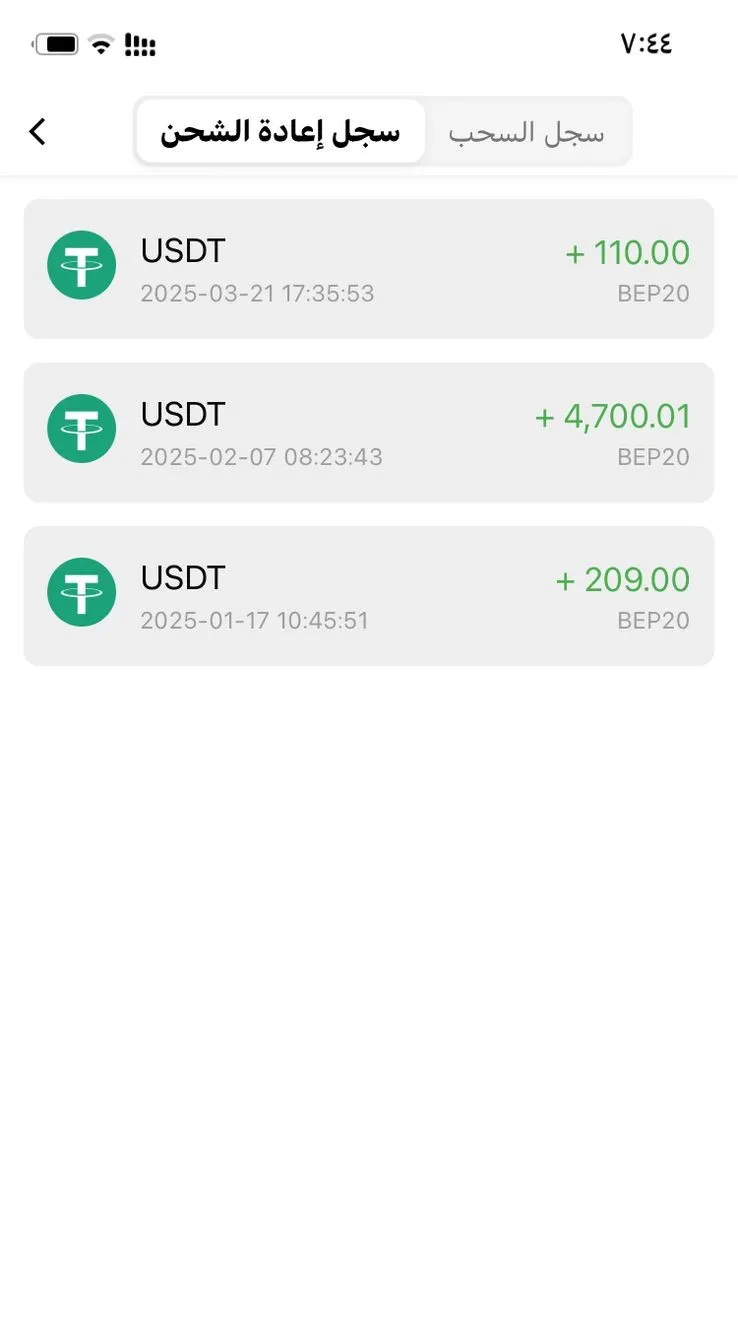This screenshot has height=1327, width=738.
Task: Go back using the top arrow
Action: (37, 131)
